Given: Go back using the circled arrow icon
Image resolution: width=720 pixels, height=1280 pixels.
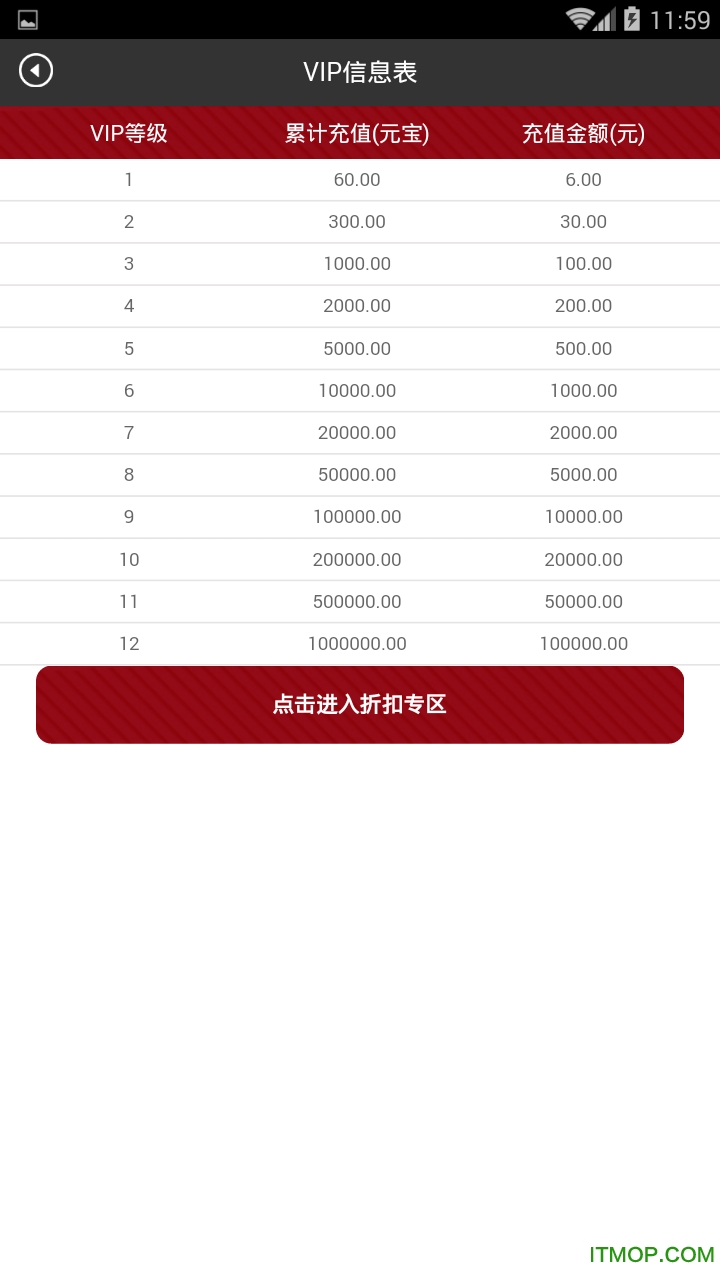Looking at the screenshot, I should (36, 71).
